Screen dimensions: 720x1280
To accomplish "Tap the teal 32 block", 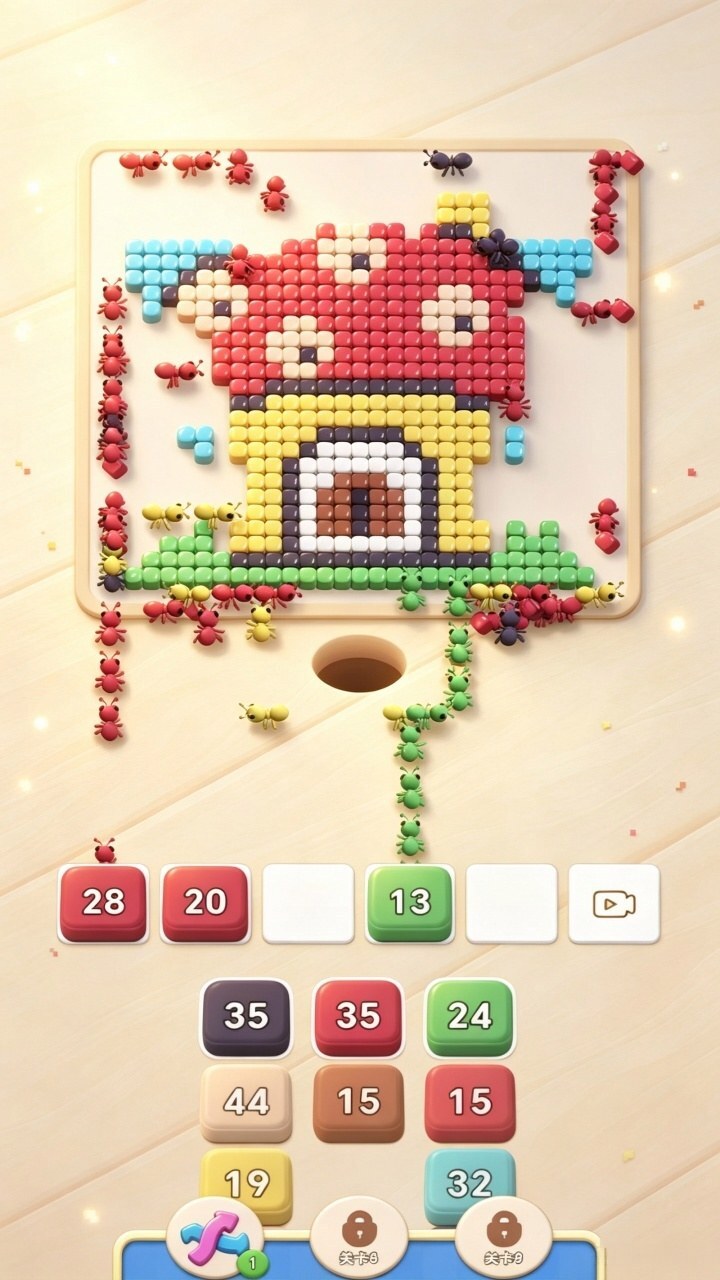I will pos(470,1183).
